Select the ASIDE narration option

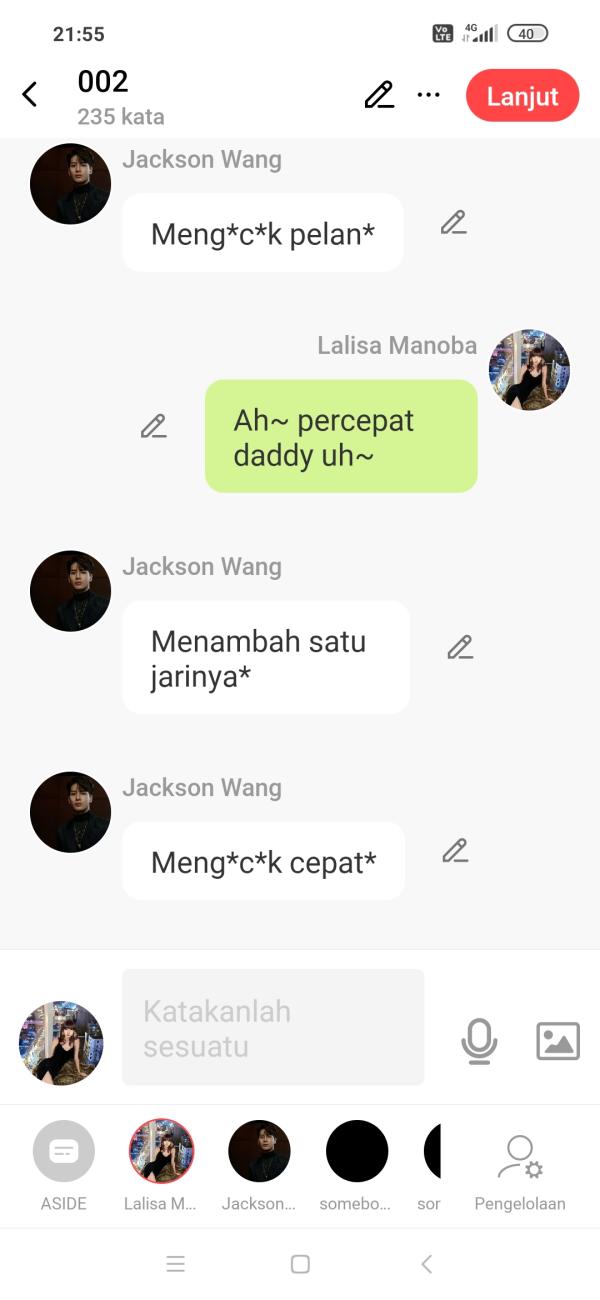pyautogui.click(x=64, y=1152)
